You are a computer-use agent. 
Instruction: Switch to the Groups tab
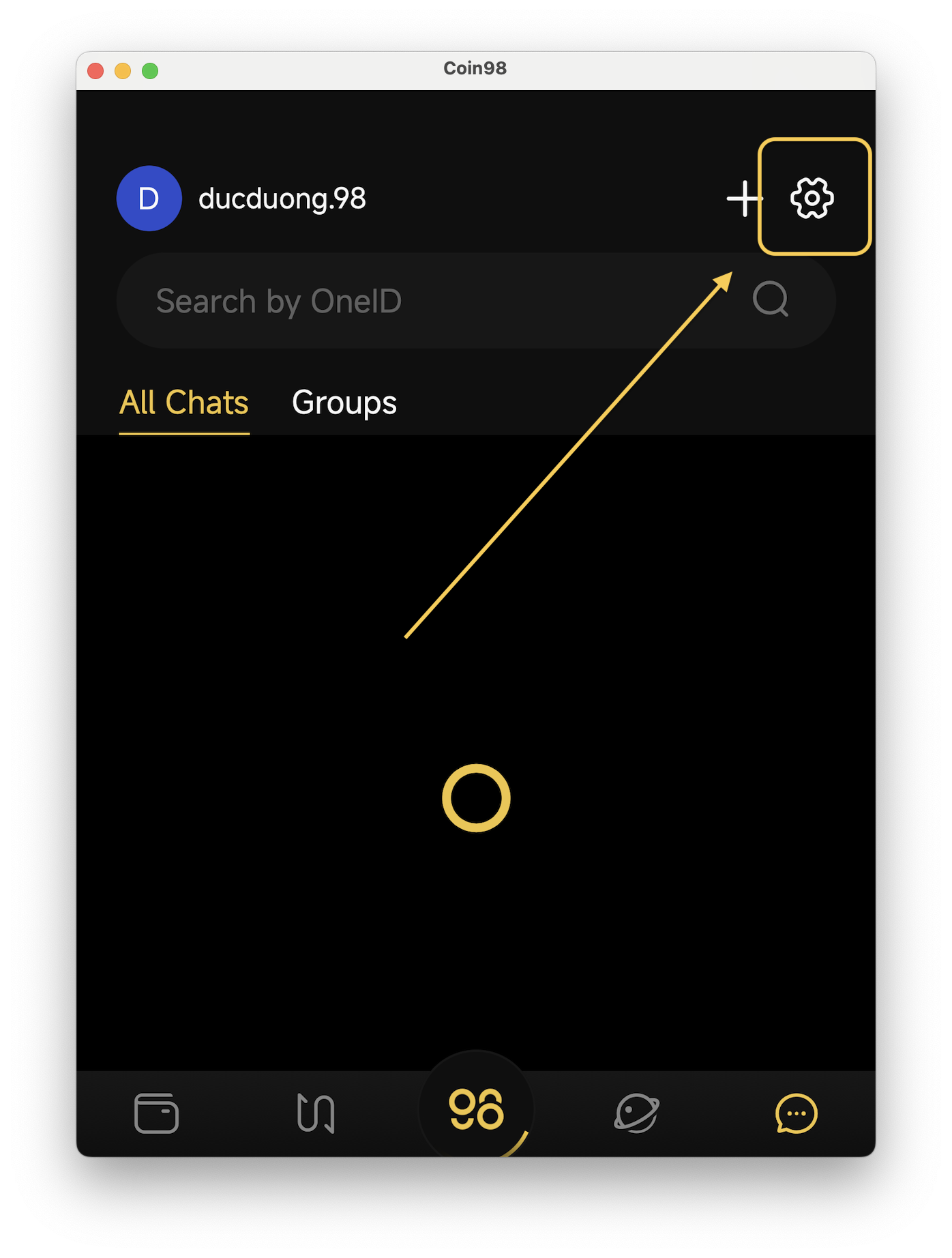[344, 403]
